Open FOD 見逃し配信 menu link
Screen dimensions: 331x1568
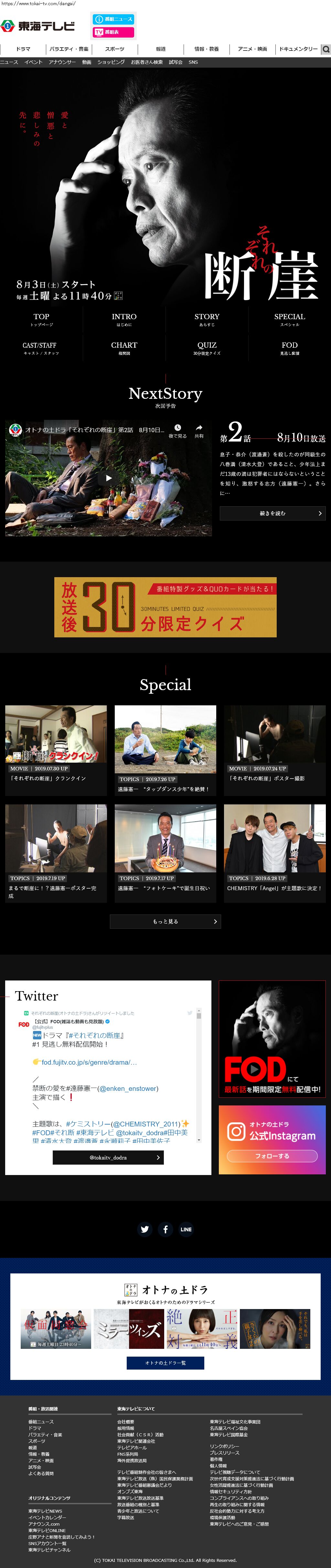coord(289,348)
